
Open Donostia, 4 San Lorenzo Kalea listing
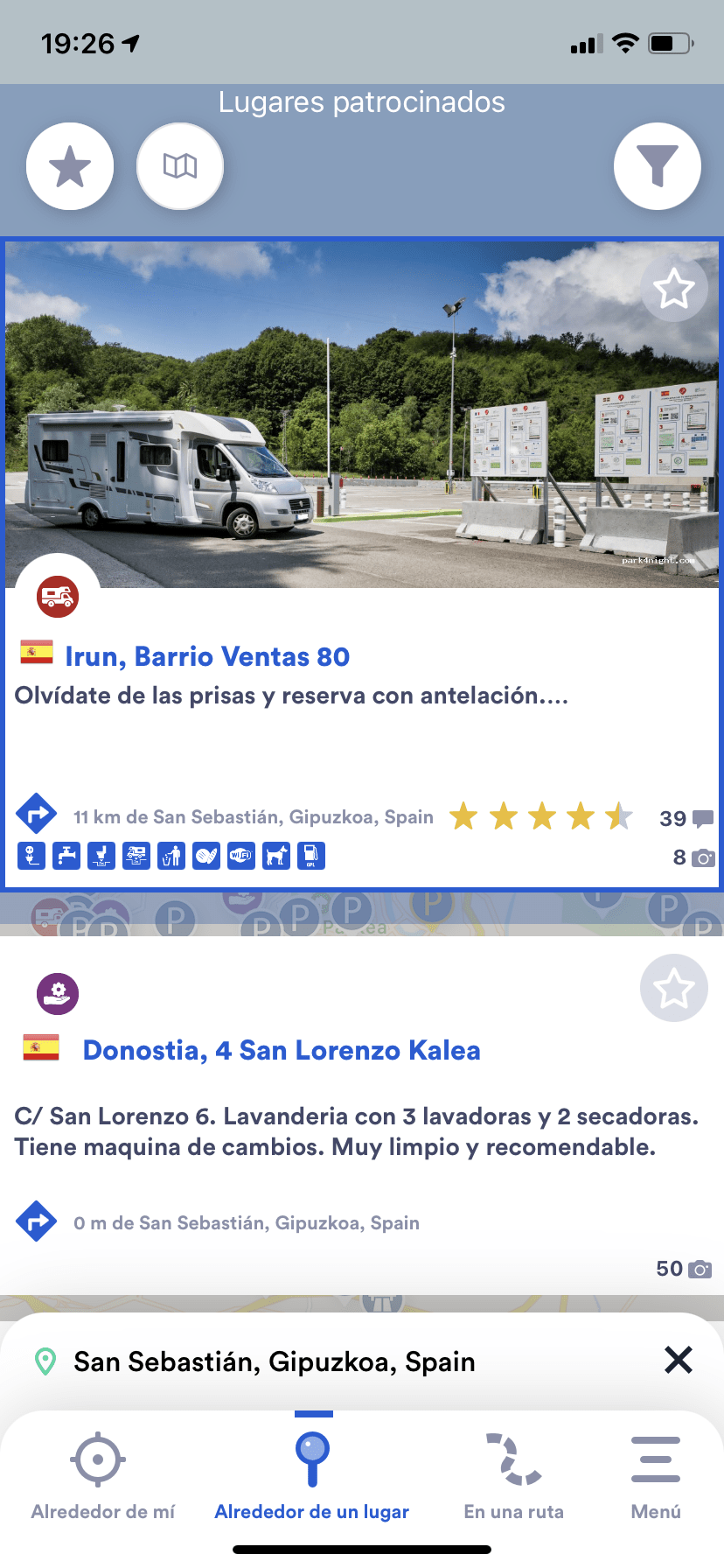(282, 1050)
